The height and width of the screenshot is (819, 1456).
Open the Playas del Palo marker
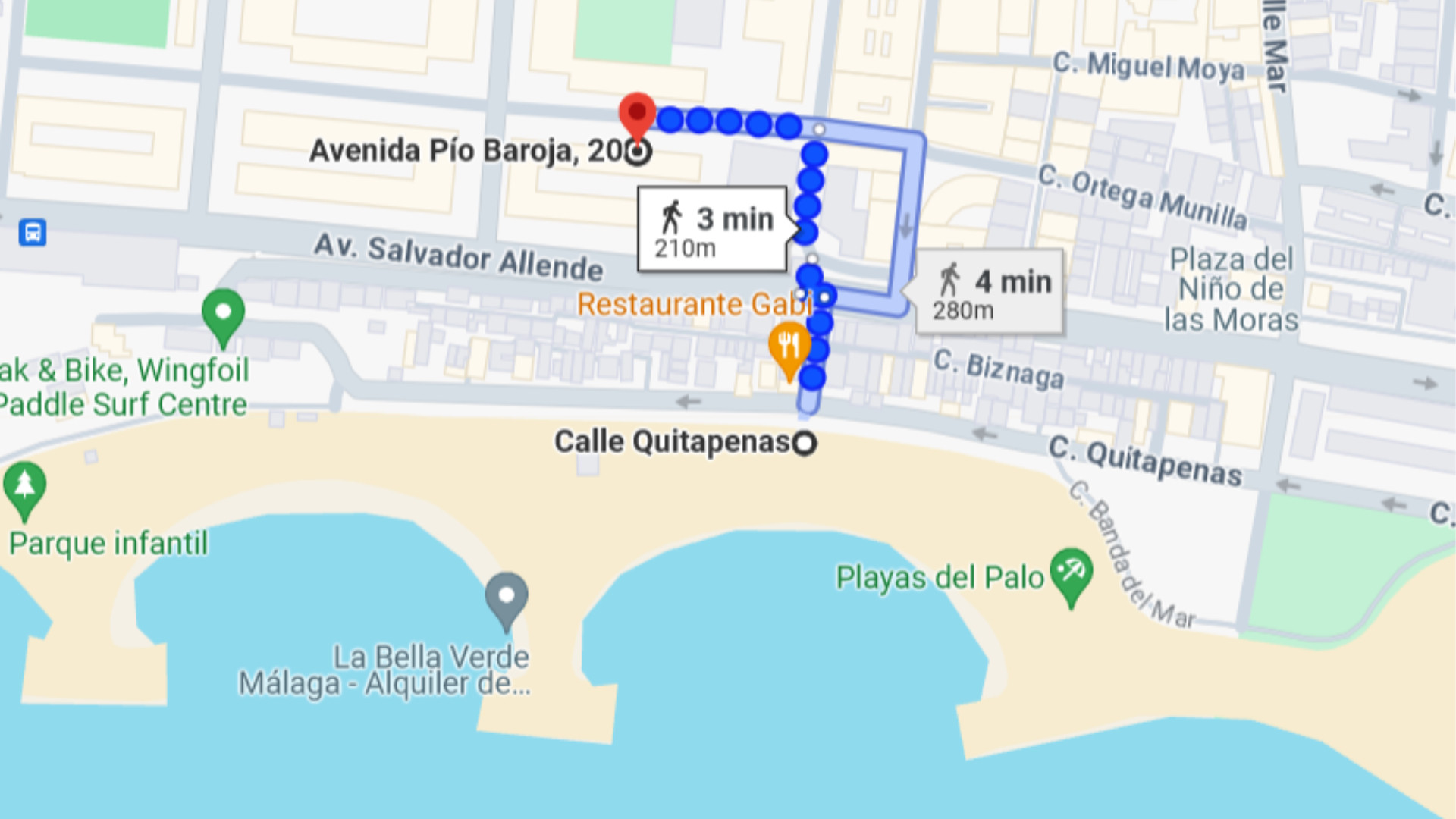1071,573
